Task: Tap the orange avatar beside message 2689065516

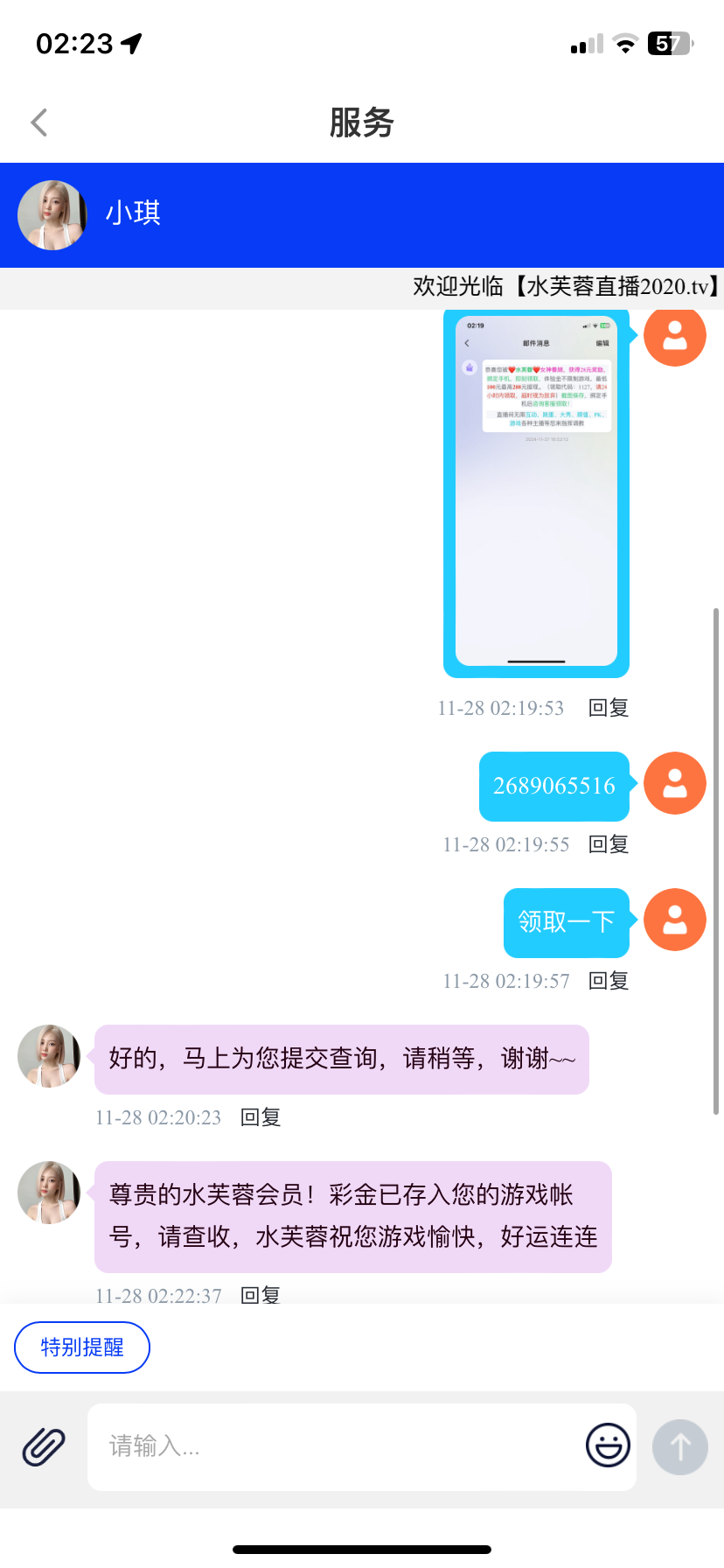Action: click(674, 783)
